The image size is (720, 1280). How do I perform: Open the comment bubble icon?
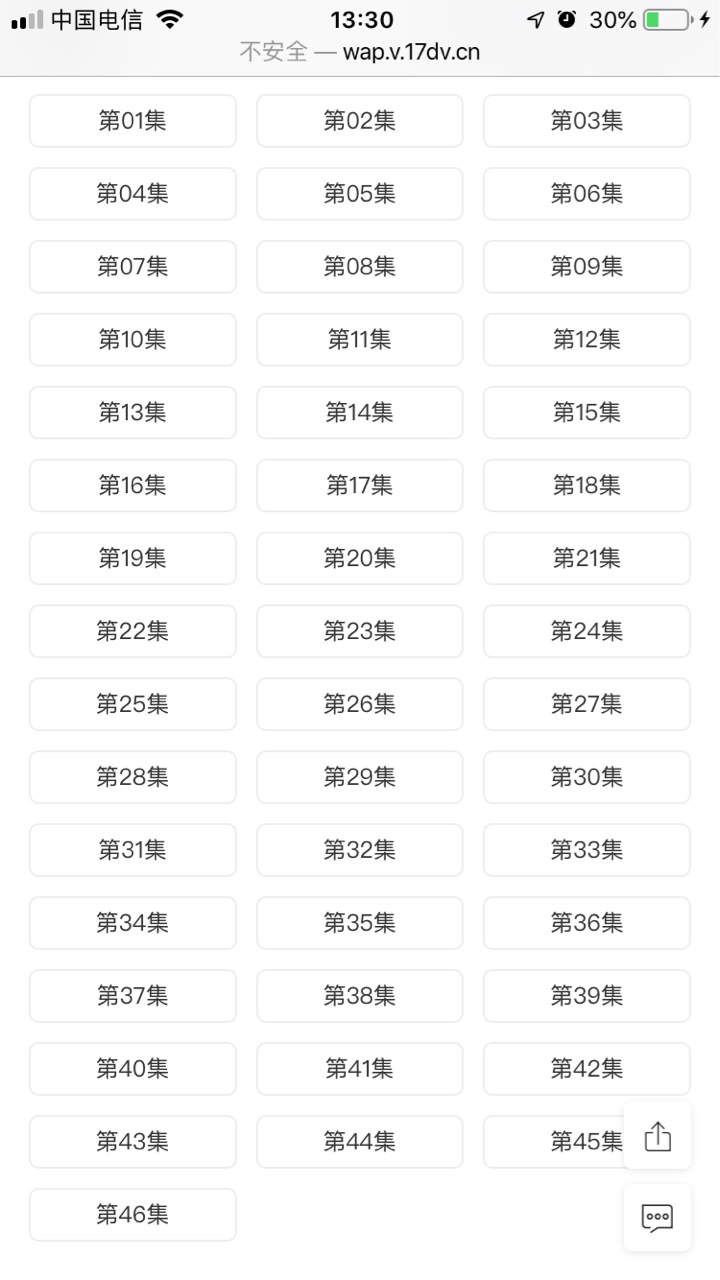coord(657,1217)
